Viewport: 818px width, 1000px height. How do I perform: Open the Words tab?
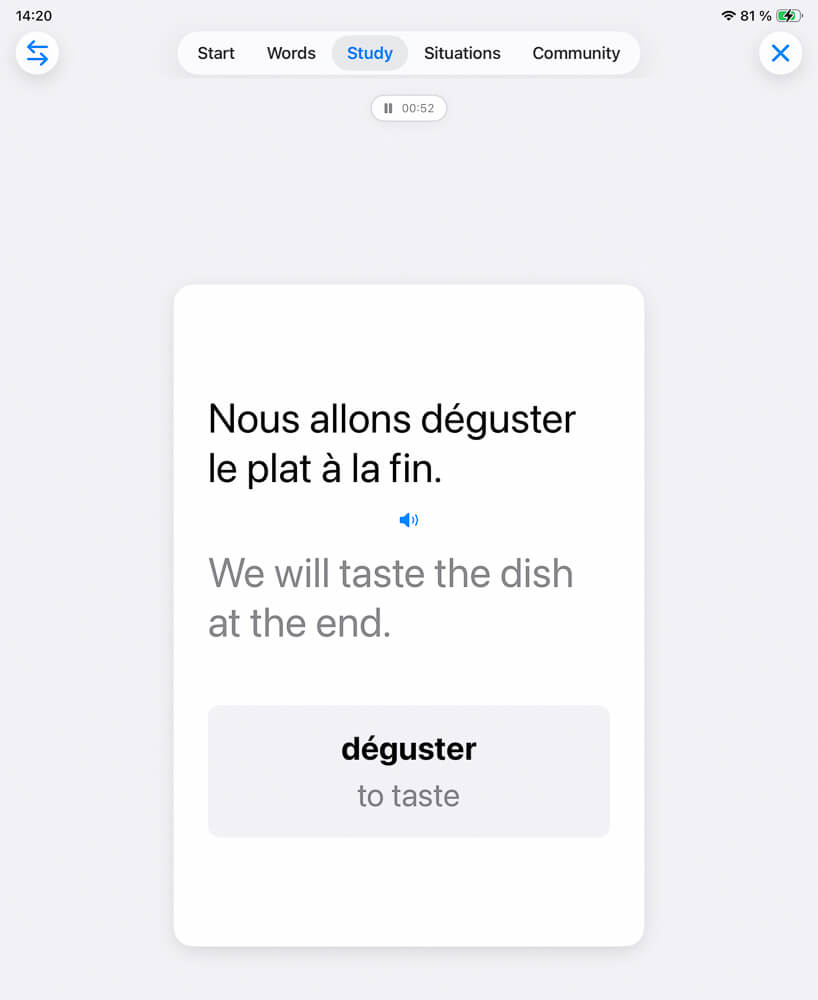tap(291, 53)
